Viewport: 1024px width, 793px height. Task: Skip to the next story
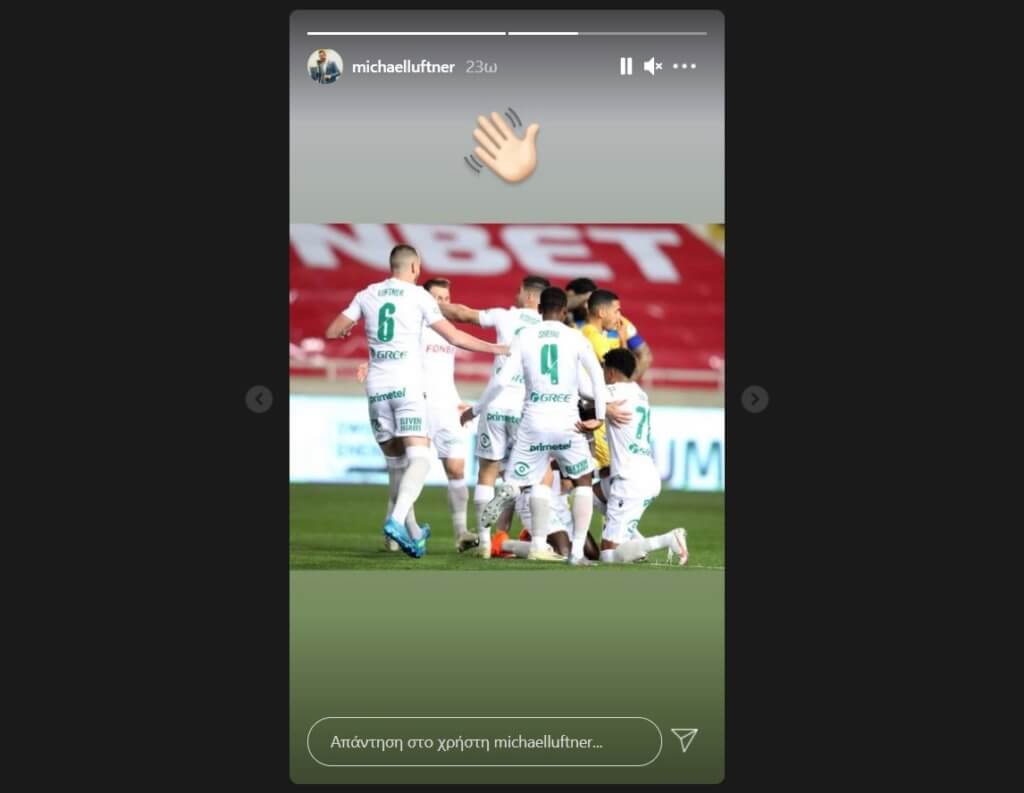[755, 399]
